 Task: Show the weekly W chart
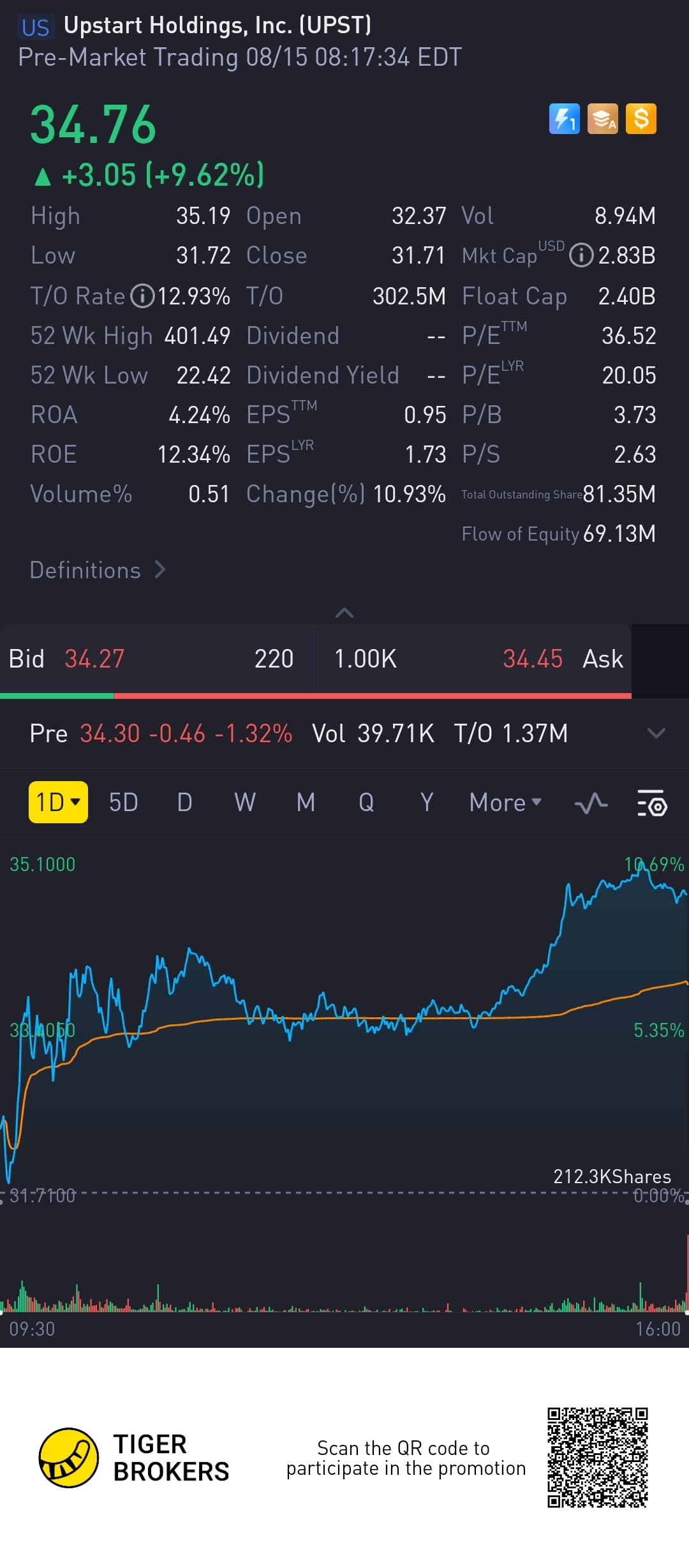245,802
